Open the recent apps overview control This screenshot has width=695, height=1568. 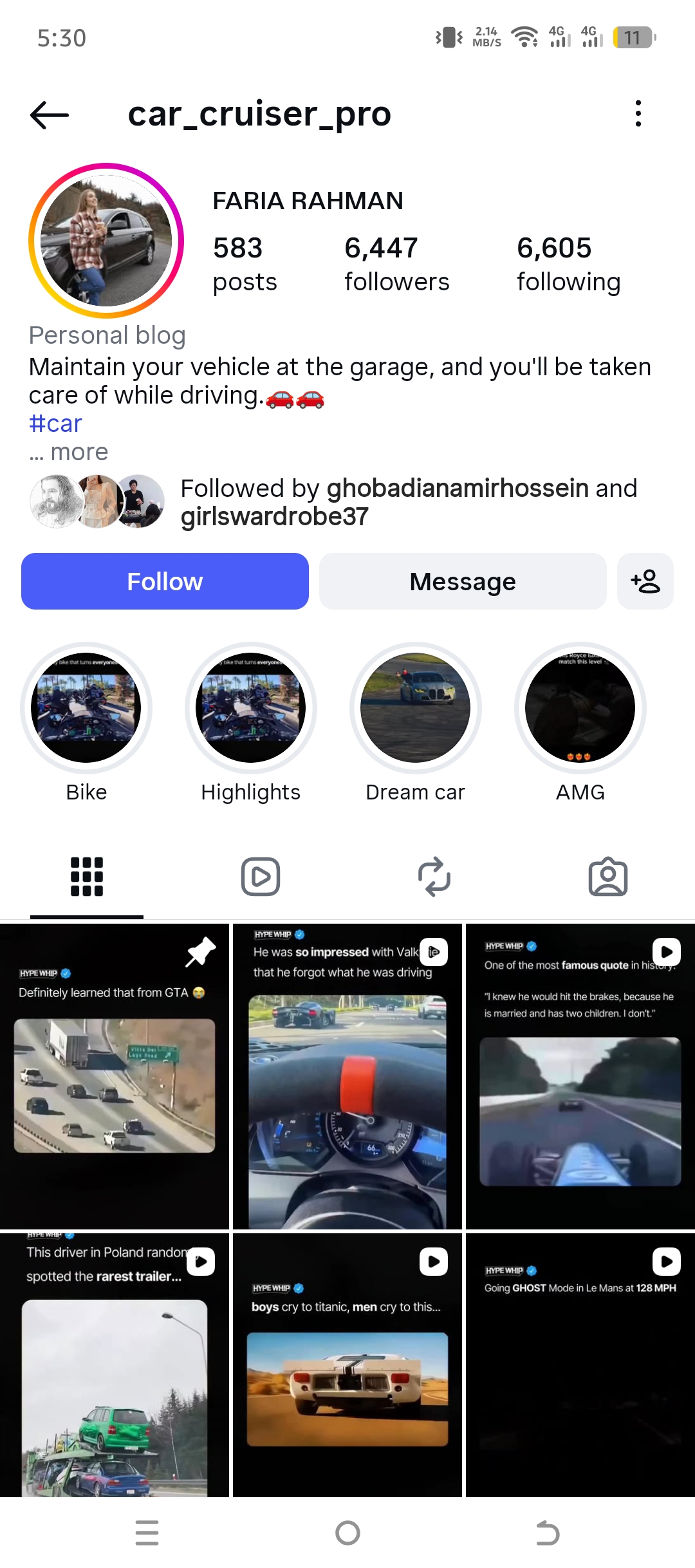pos(147,1533)
